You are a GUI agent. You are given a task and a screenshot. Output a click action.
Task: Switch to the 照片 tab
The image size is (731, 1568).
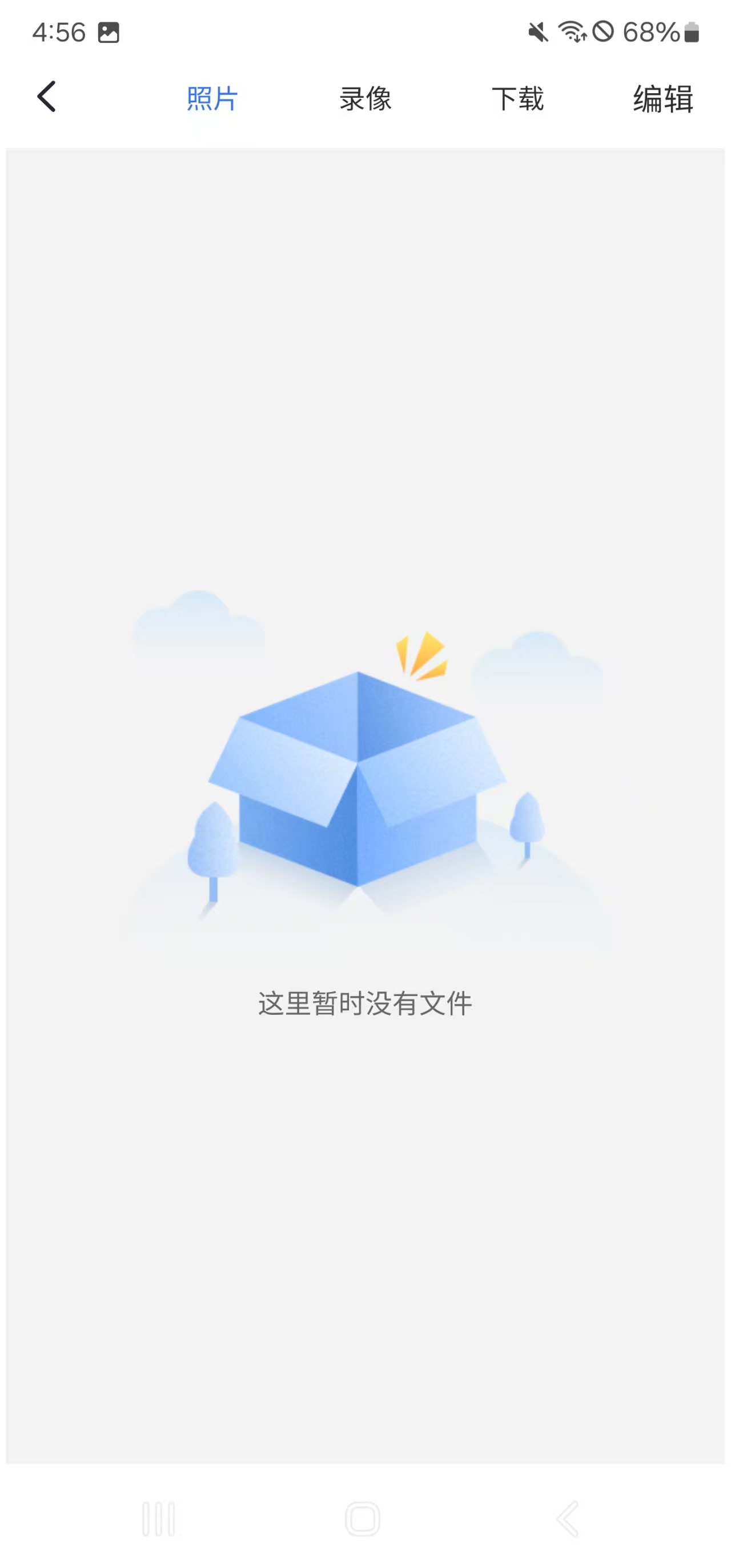[x=212, y=99]
